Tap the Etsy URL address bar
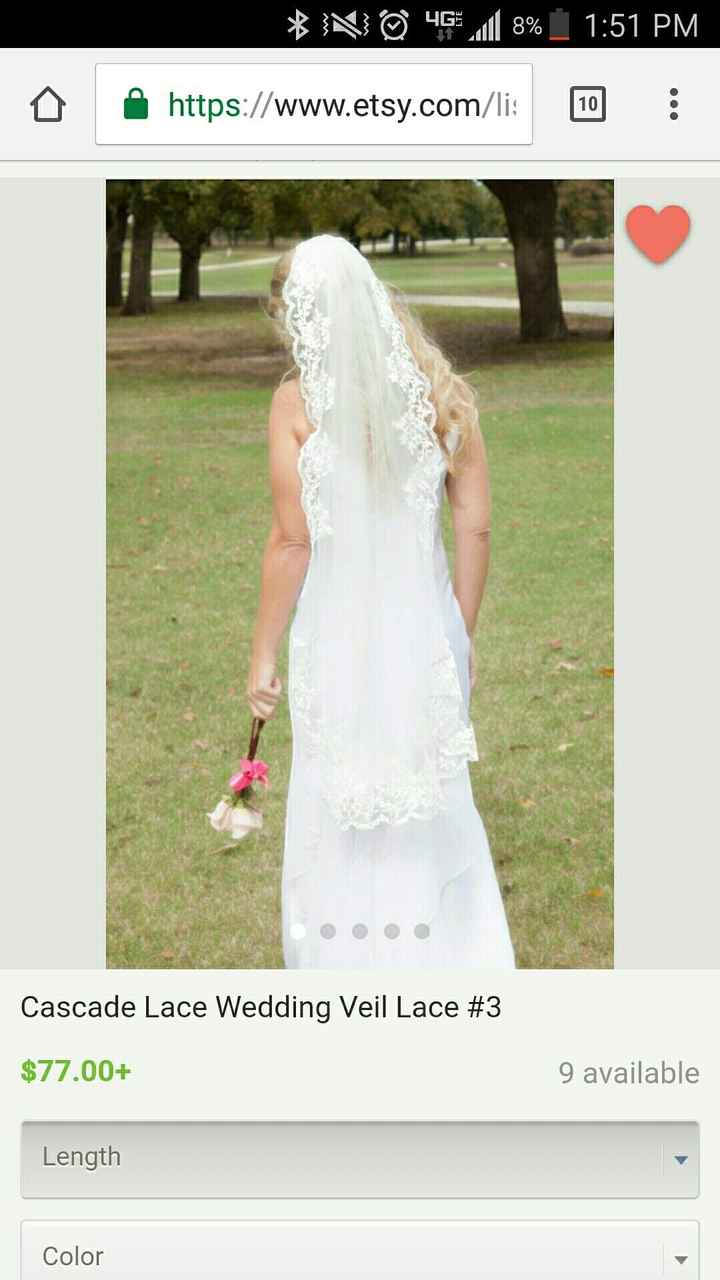720x1280 pixels. point(314,104)
